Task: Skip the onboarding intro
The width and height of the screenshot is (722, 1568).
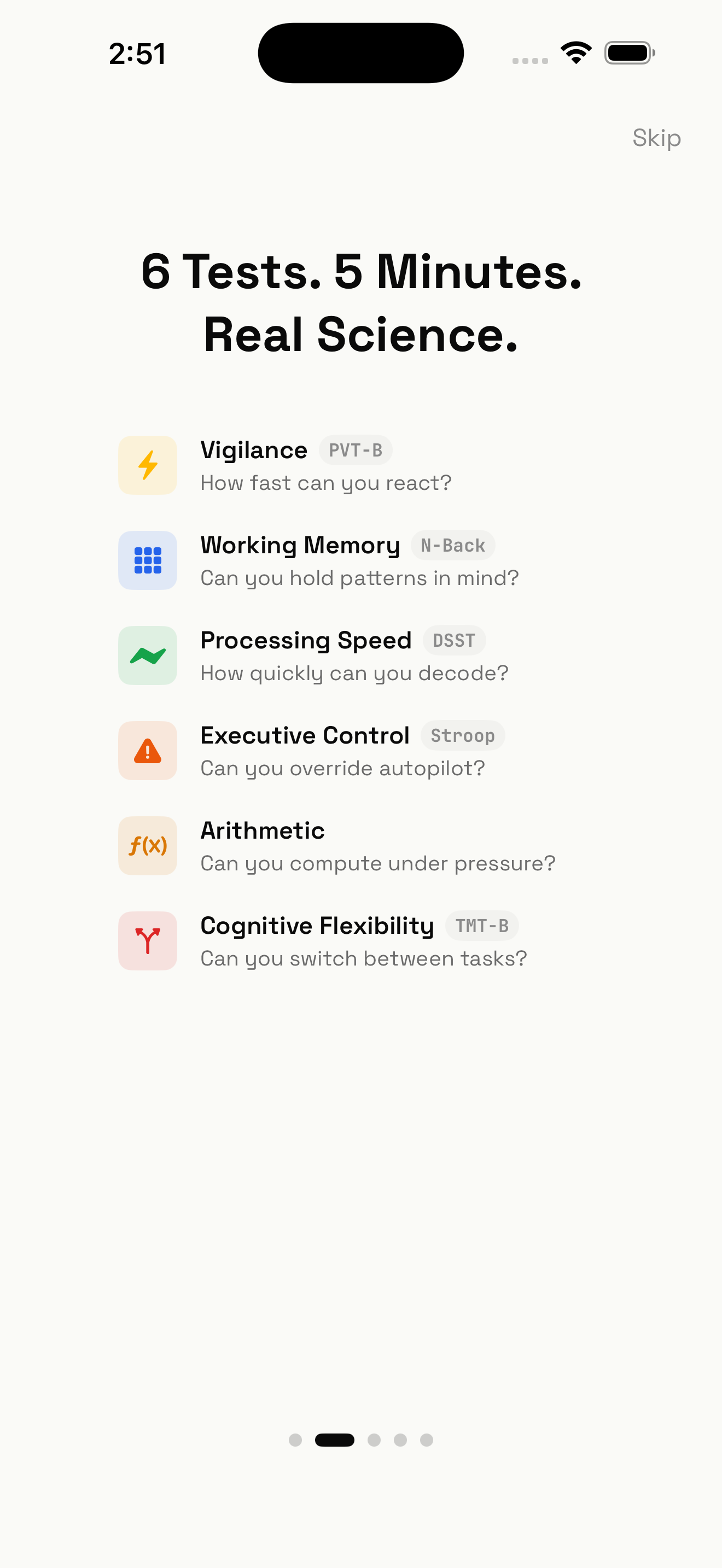Action: (x=656, y=138)
